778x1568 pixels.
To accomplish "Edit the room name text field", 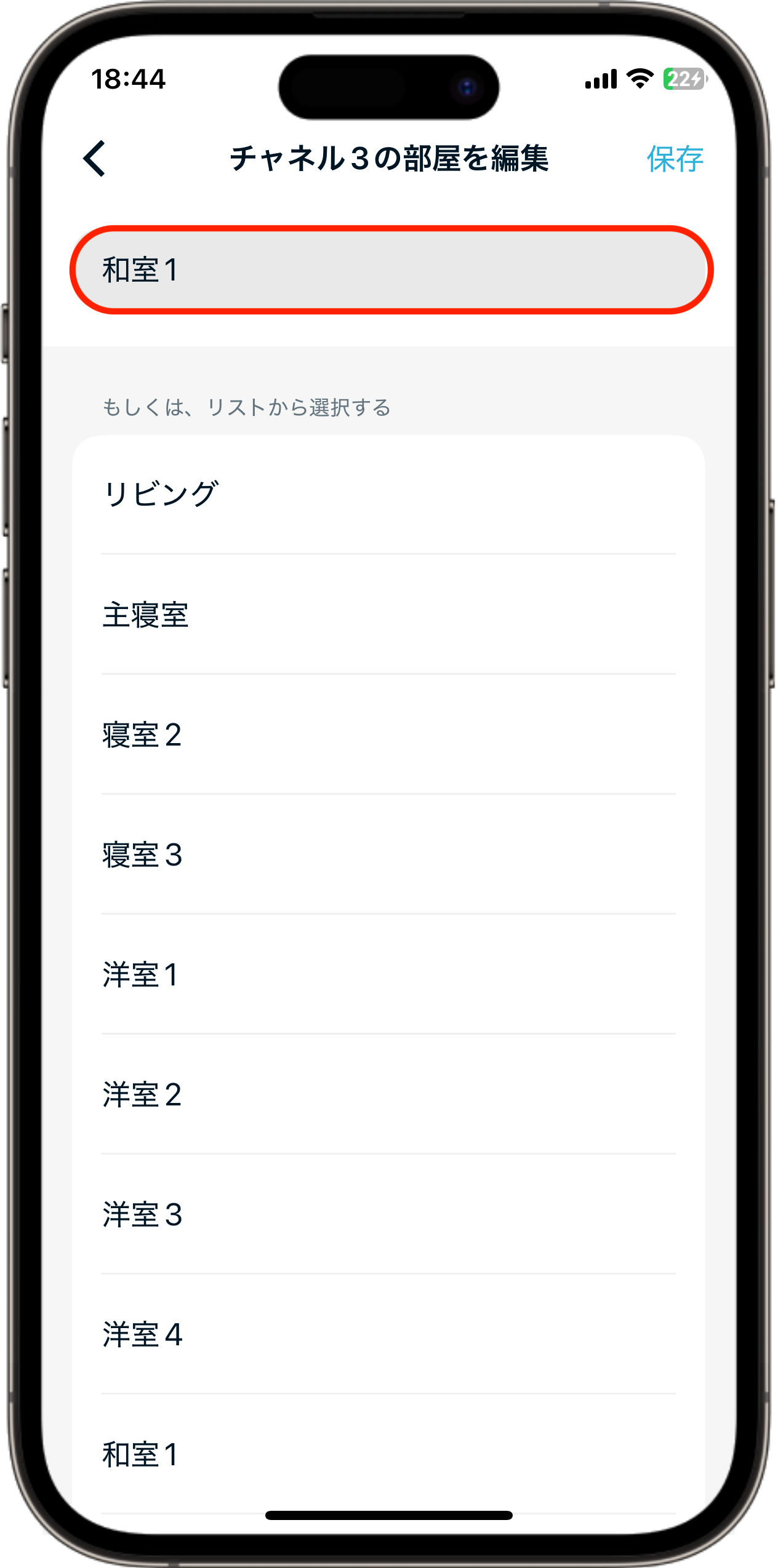I will point(390,270).
